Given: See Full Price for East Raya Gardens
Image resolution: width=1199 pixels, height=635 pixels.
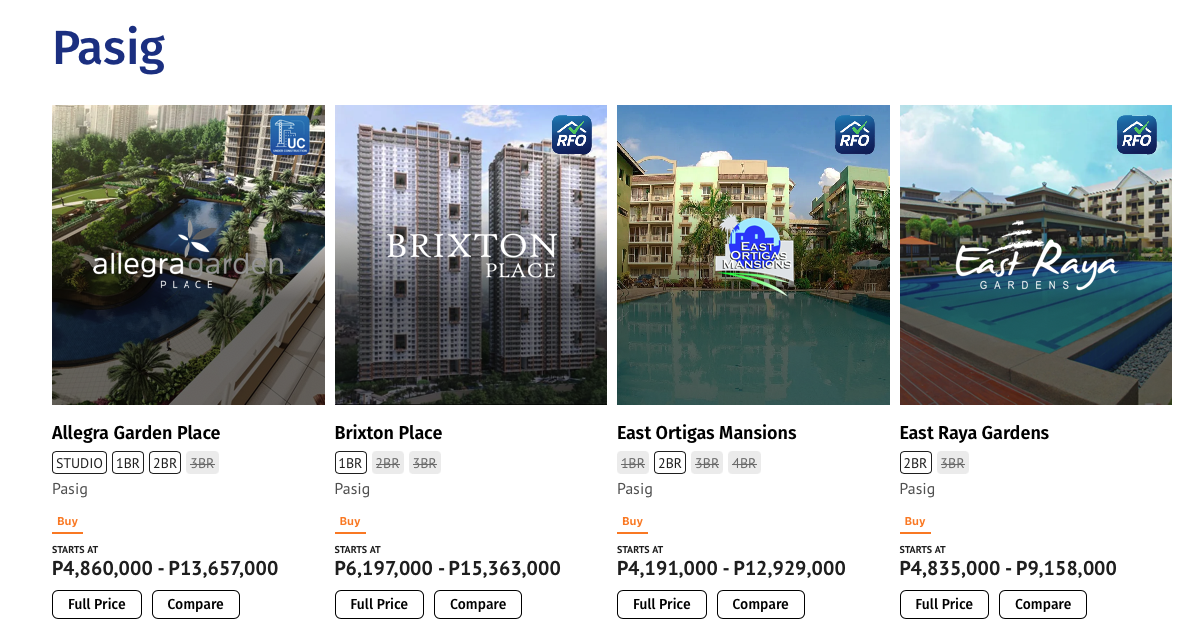Looking at the screenshot, I should (944, 604).
